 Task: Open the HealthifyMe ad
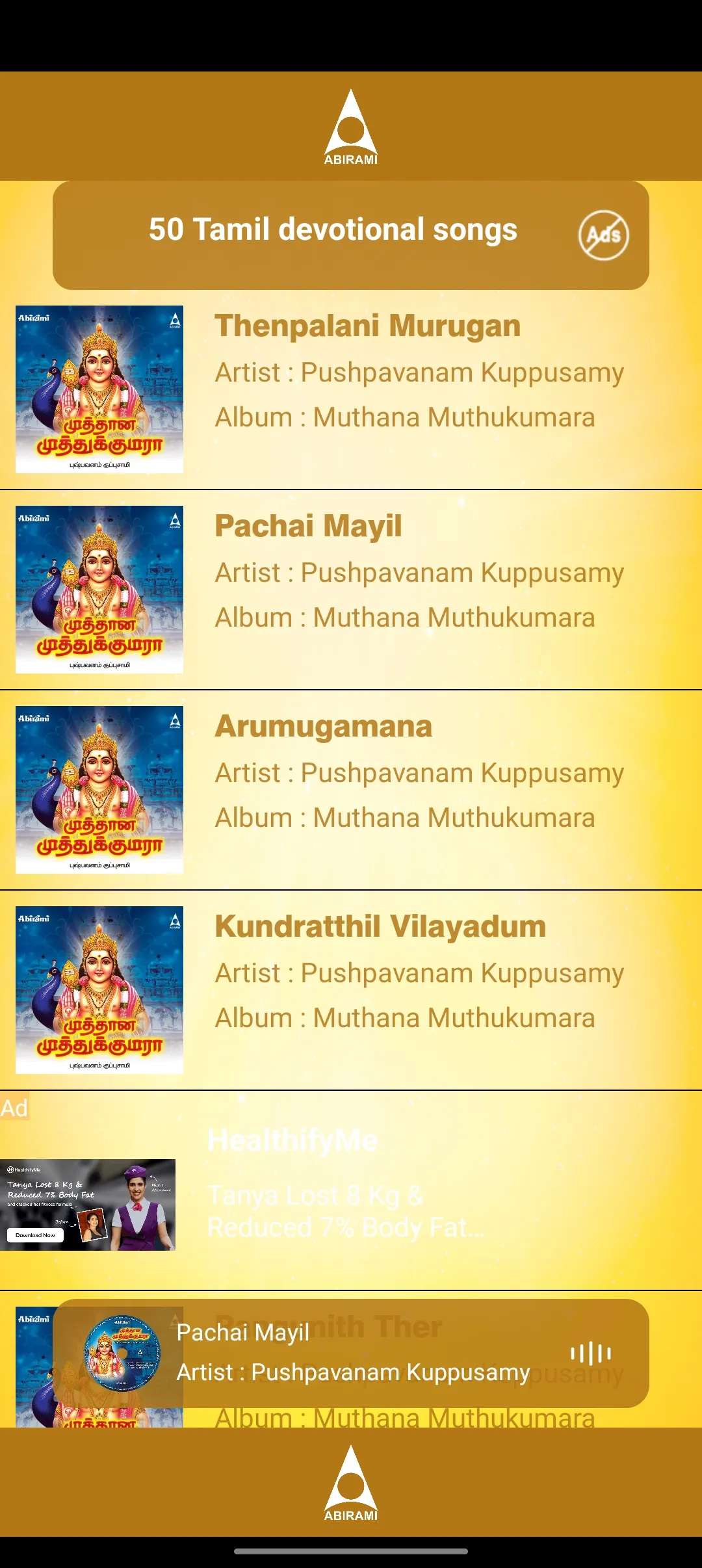click(351, 1190)
